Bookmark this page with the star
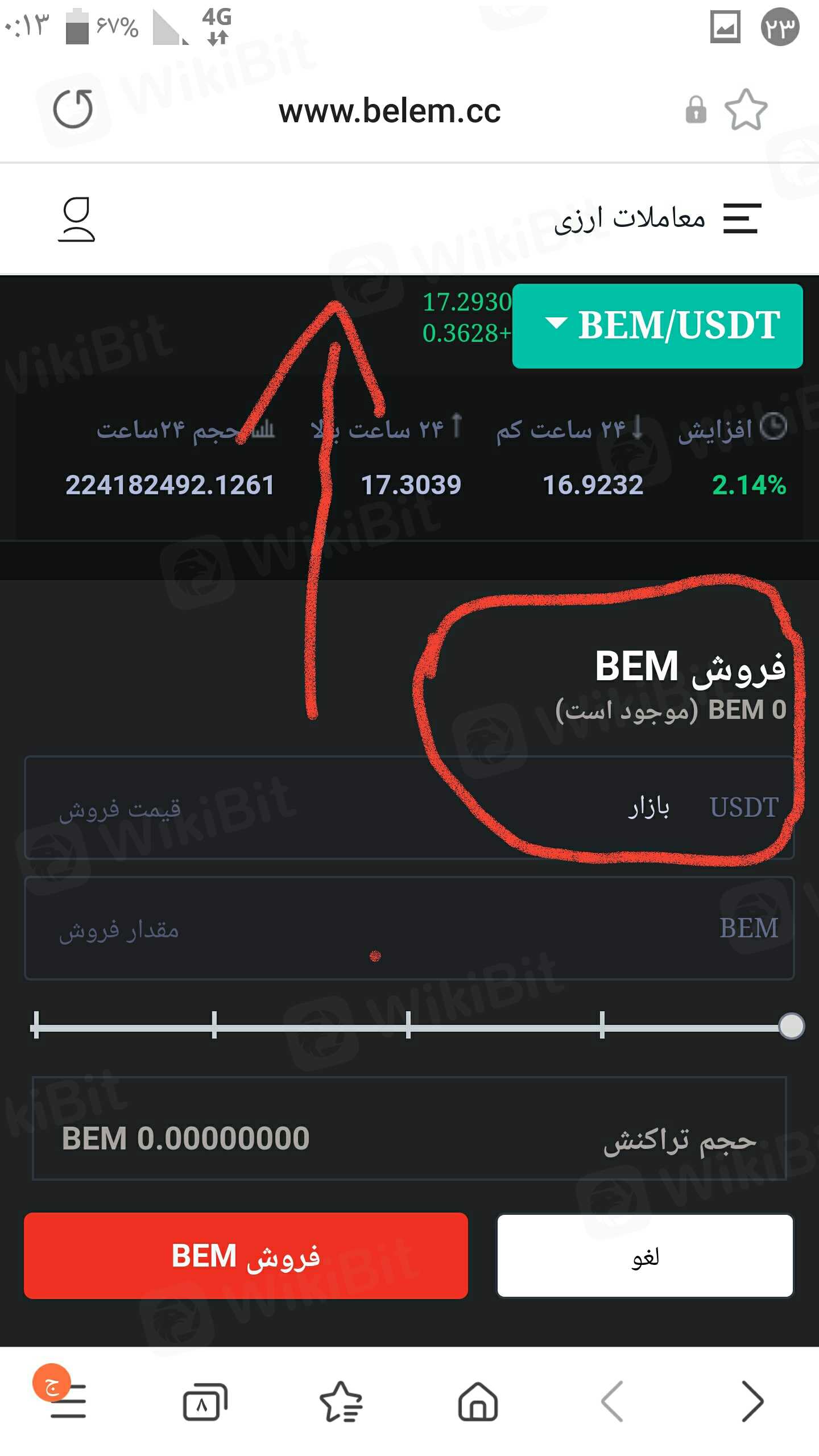 (x=746, y=110)
